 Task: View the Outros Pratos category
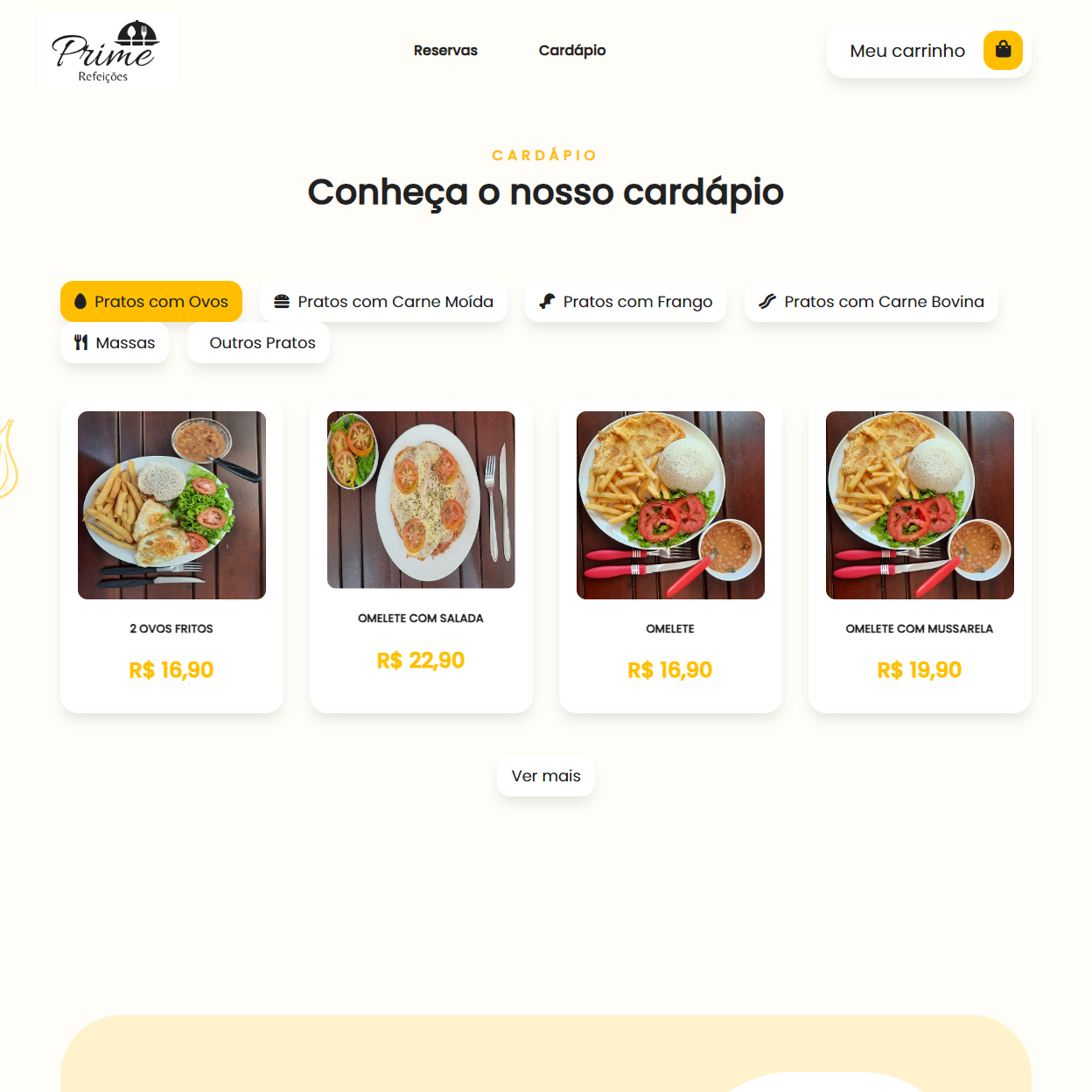pyautogui.click(x=259, y=343)
